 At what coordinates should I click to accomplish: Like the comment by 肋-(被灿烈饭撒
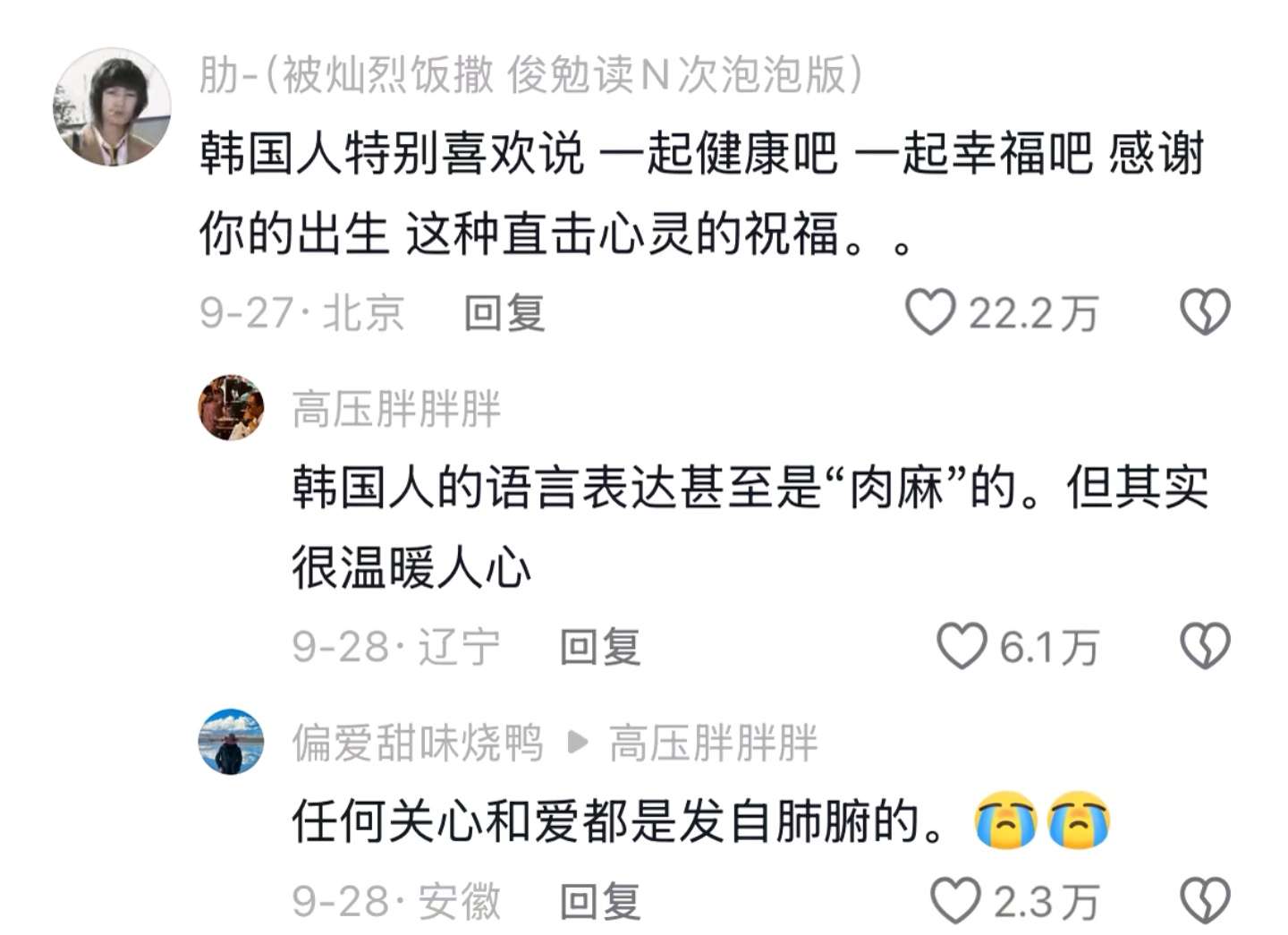tap(930, 312)
